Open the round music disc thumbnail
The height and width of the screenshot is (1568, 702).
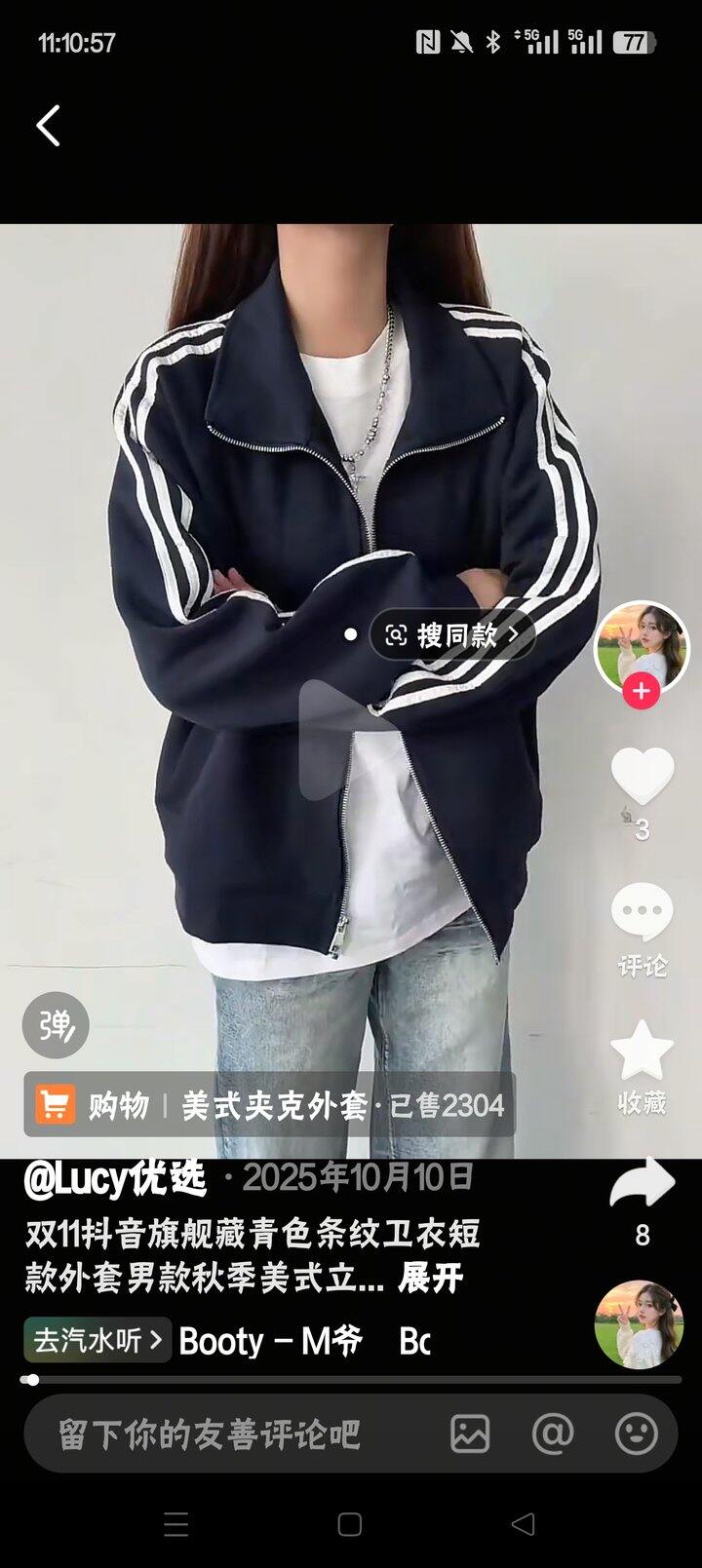(639, 1323)
